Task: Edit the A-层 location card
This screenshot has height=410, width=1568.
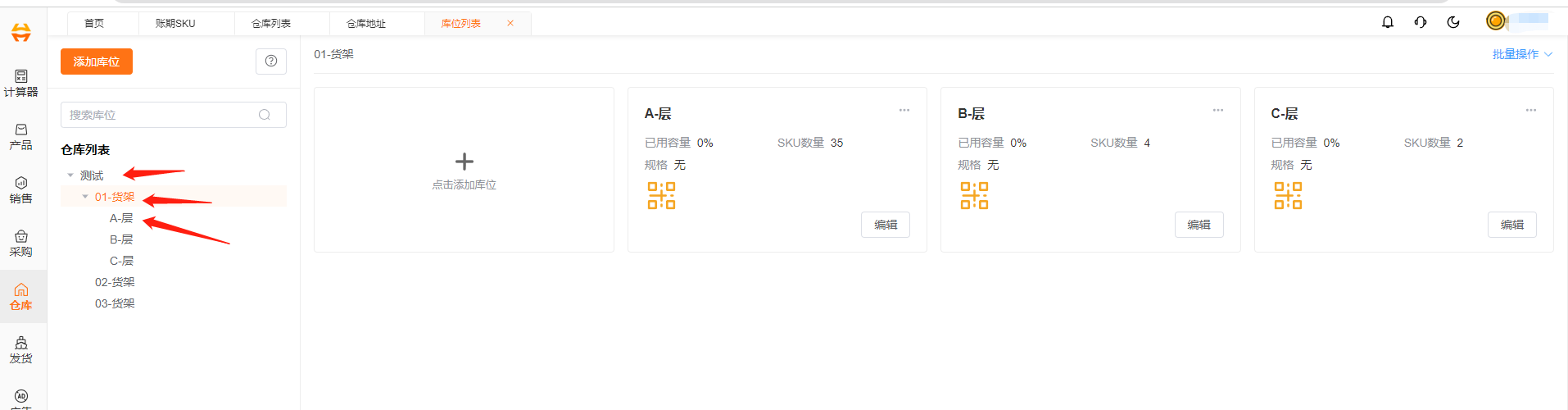Action: tap(885, 225)
